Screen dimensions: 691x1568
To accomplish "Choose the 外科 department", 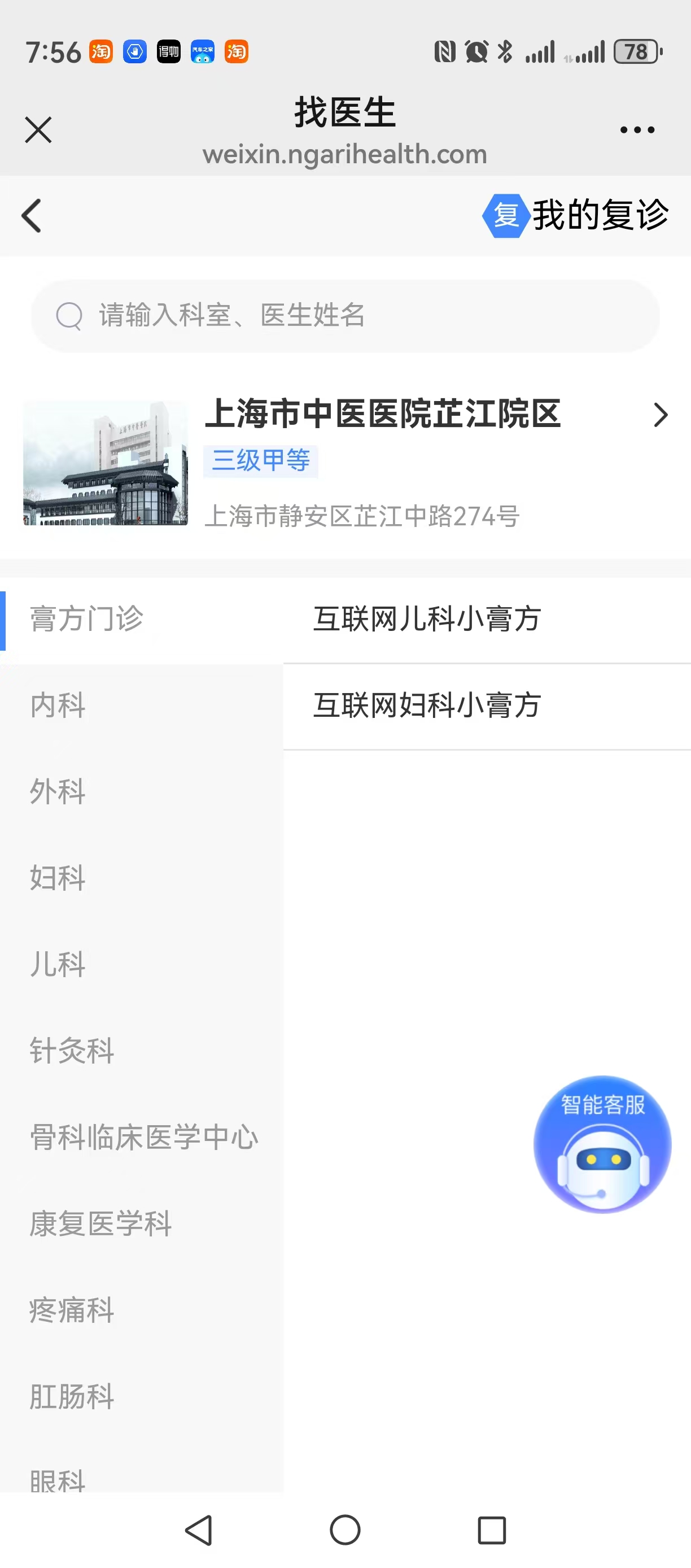I will point(58,792).
